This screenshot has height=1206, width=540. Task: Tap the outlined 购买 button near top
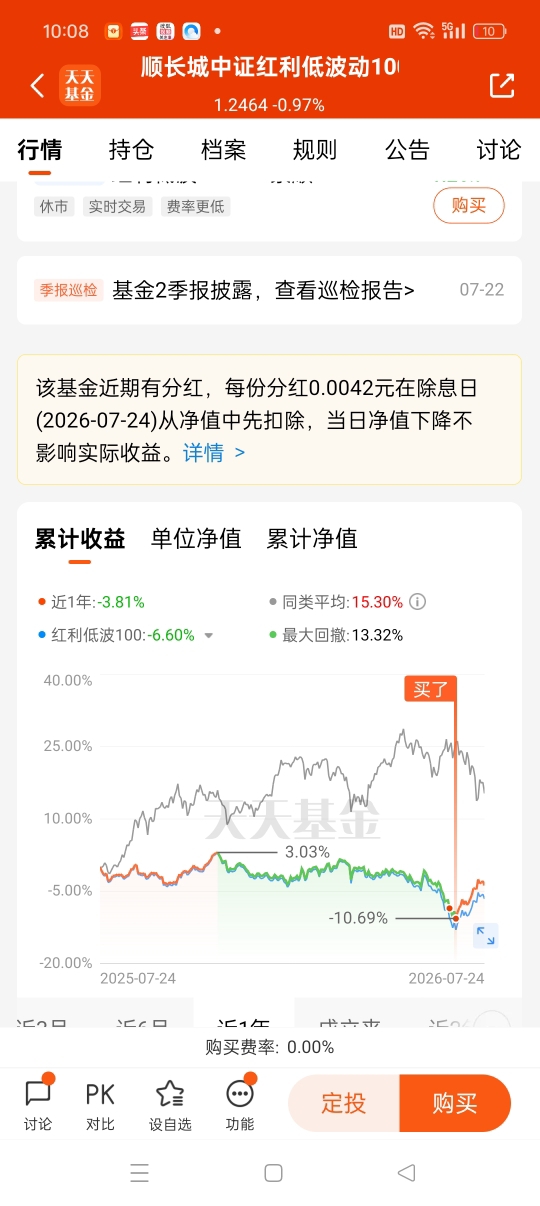click(x=469, y=205)
